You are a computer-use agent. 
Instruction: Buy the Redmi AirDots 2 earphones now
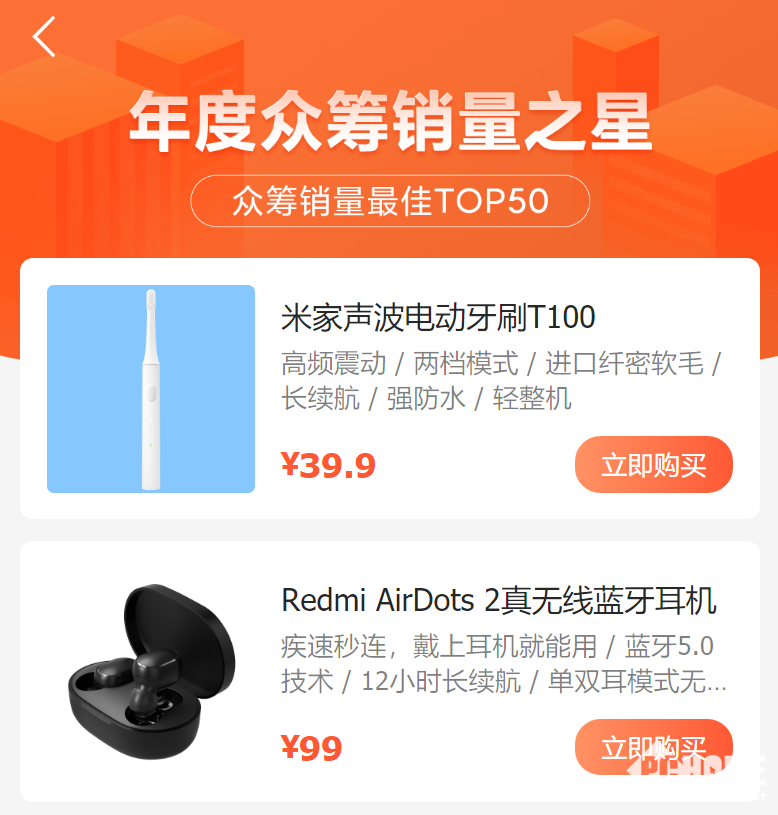coord(653,747)
